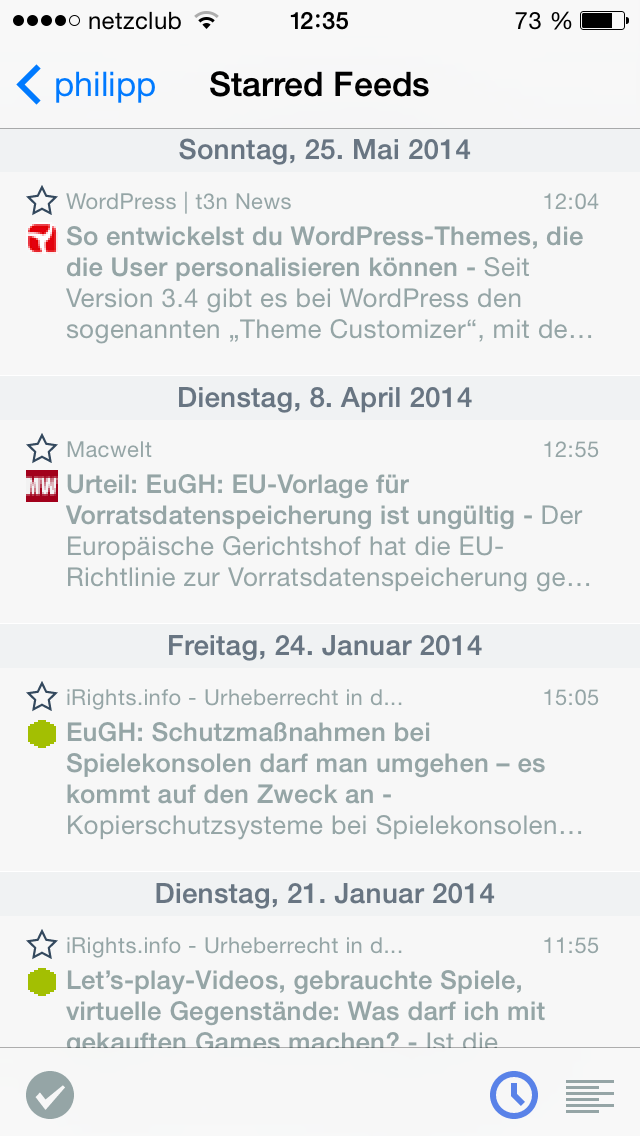The height and width of the screenshot is (1136, 640).
Task: Switch list view with lines icon
Action: pos(590,1096)
